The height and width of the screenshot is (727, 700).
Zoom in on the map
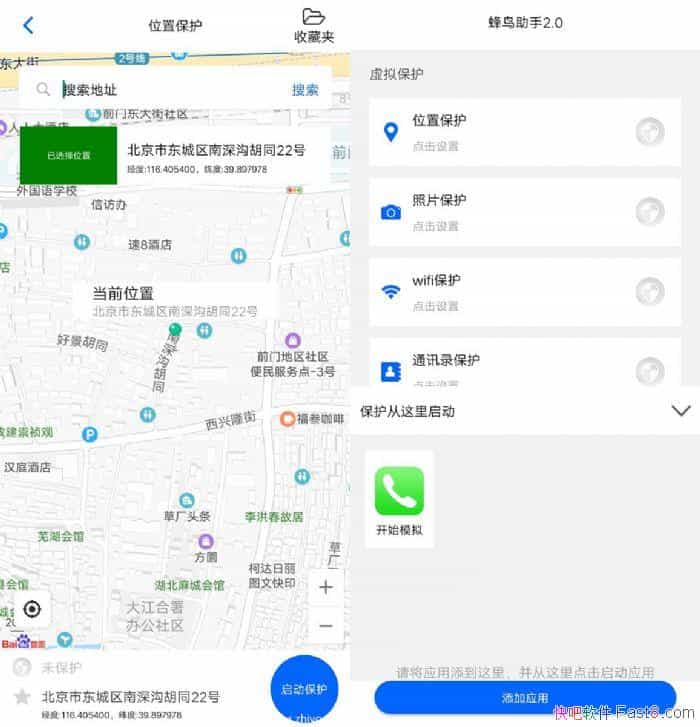325,587
